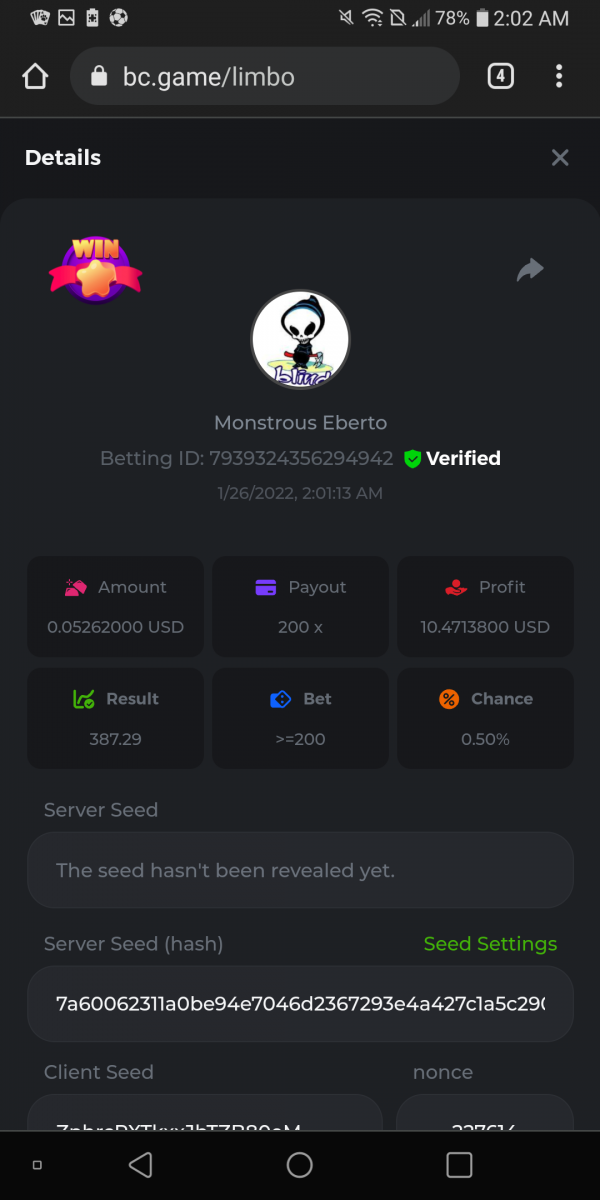The width and height of the screenshot is (600, 1200).
Task: Share this bet result
Action: (x=530, y=269)
